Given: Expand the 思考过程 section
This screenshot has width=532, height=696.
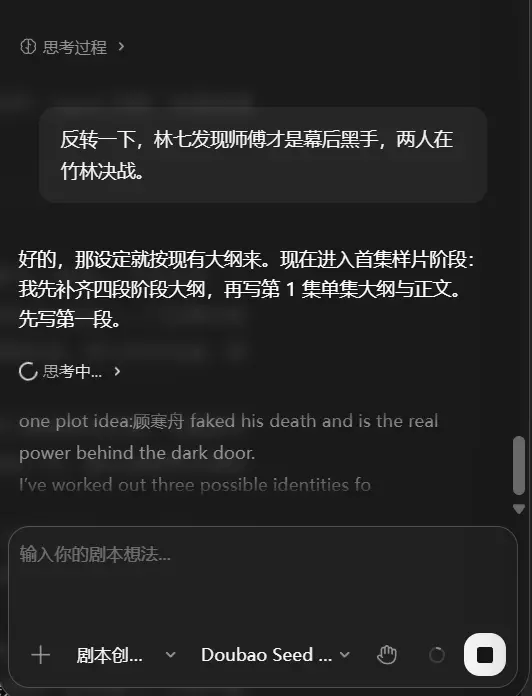Looking at the screenshot, I should 72,47.
